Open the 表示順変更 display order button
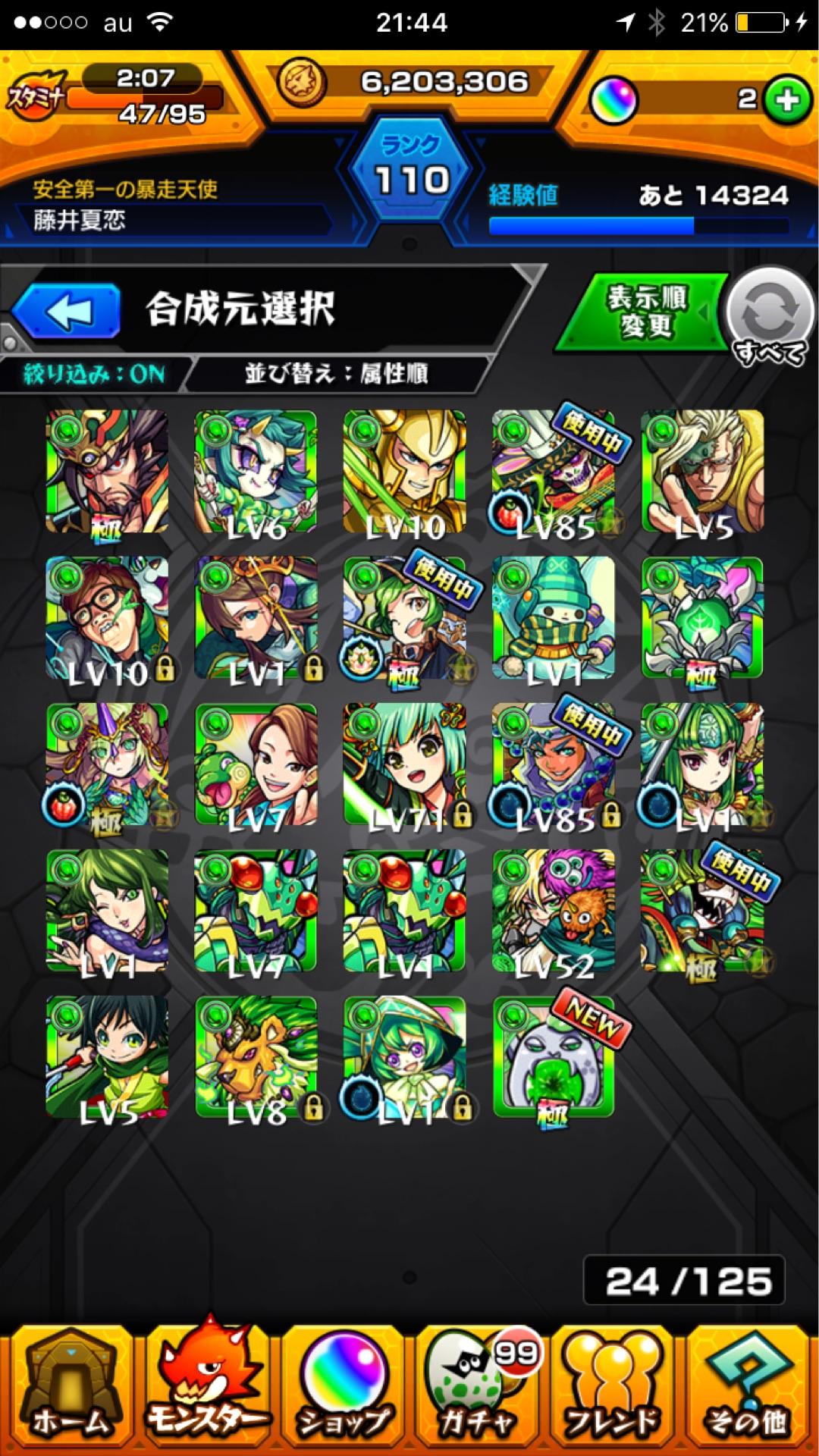The height and width of the screenshot is (1456, 819). click(645, 311)
